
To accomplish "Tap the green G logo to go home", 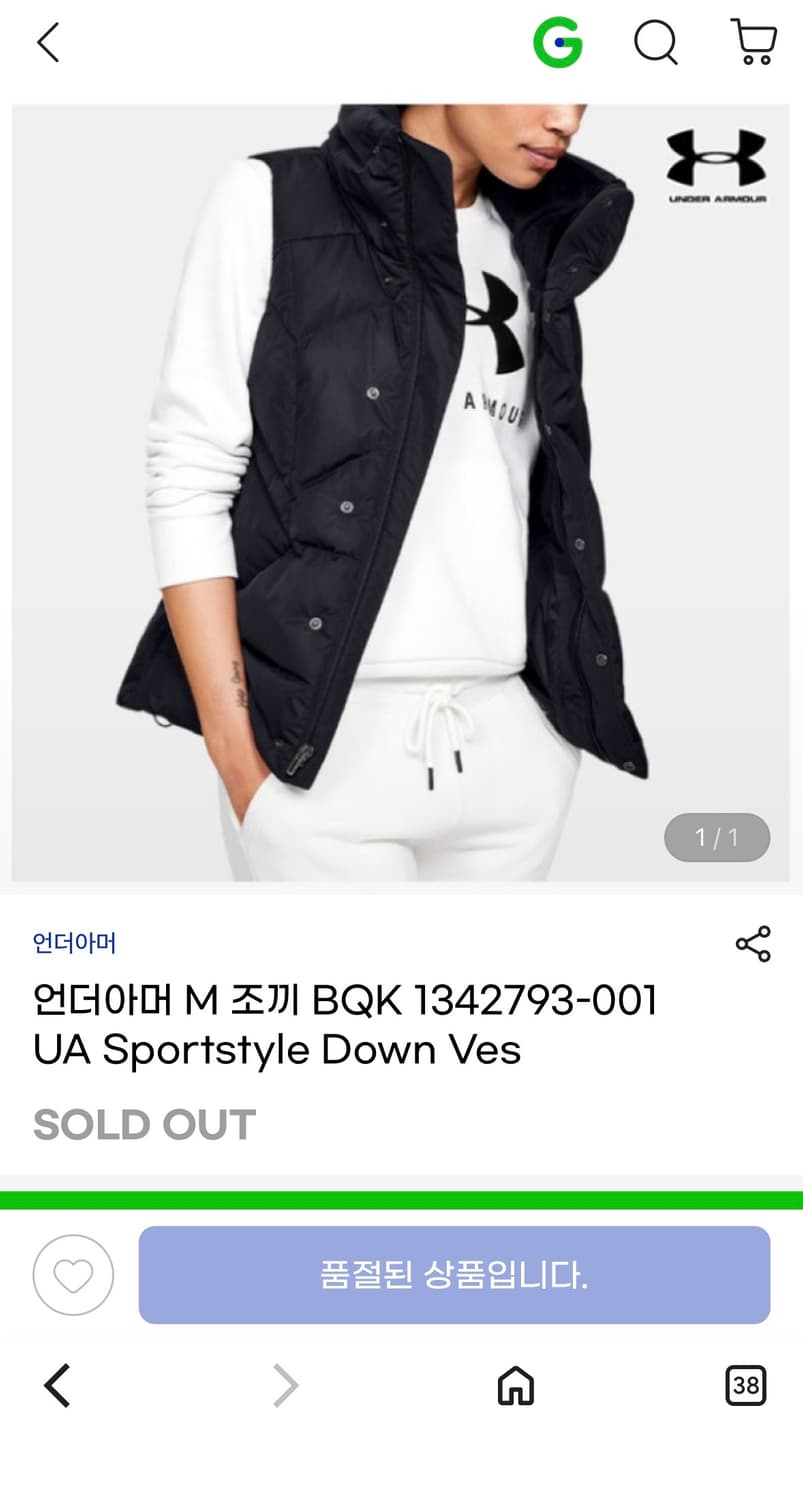I will (559, 43).
